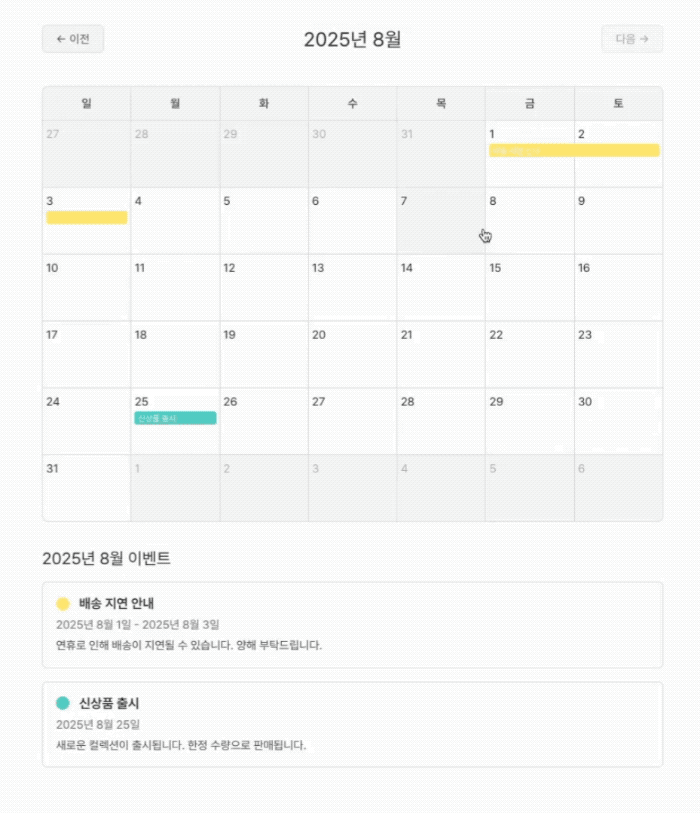Select August 20 on the calendar
The height and width of the screenshot is (813, 700).
[x=352, y=354]
